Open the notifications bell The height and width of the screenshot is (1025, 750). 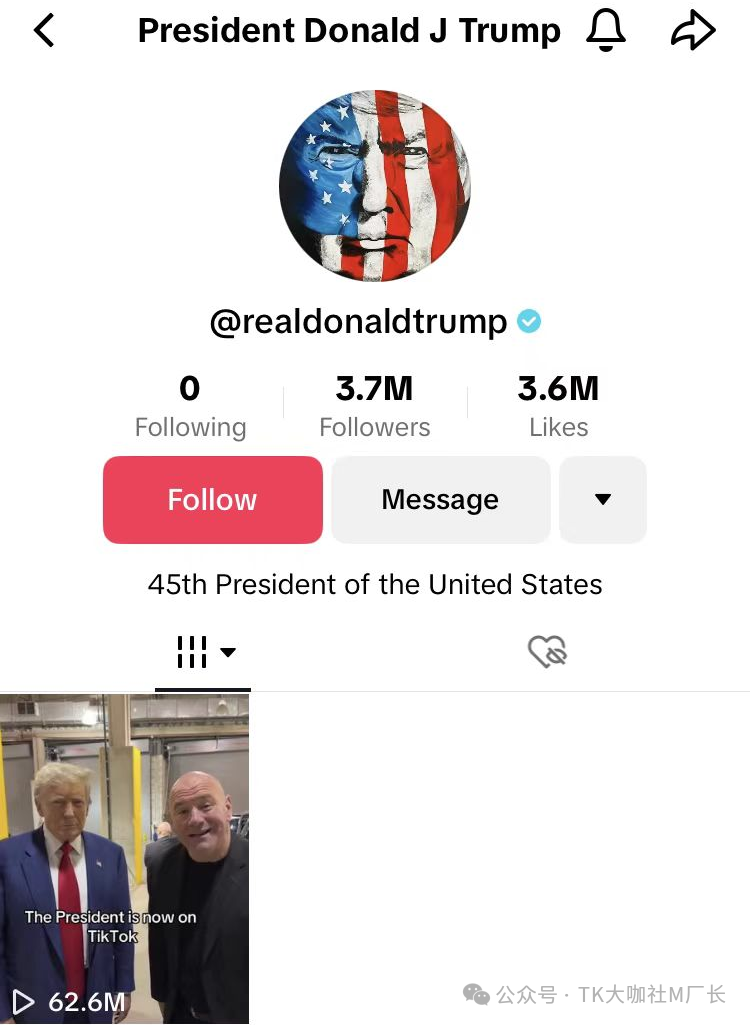click(606, 31)
